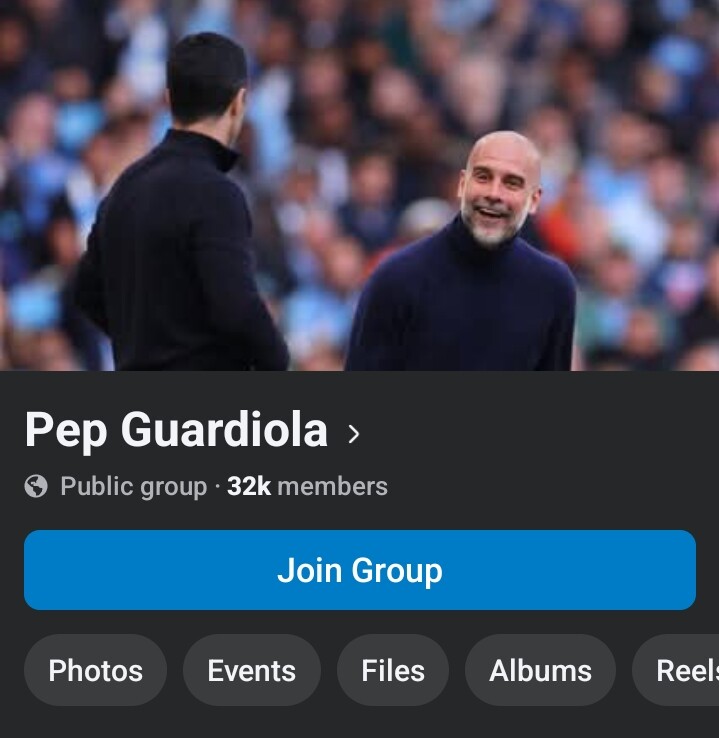
Task: View group Albums
Action: pos(540,670)
